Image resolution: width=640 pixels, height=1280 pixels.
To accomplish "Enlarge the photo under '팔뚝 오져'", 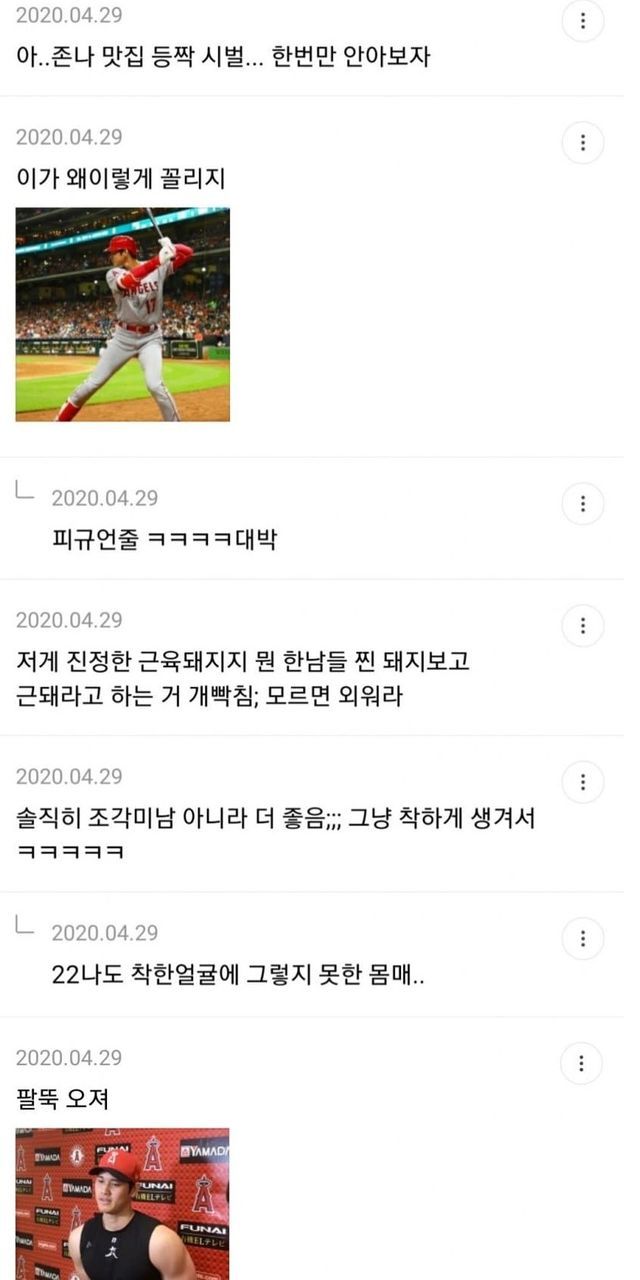I will tap(123, 1204).
